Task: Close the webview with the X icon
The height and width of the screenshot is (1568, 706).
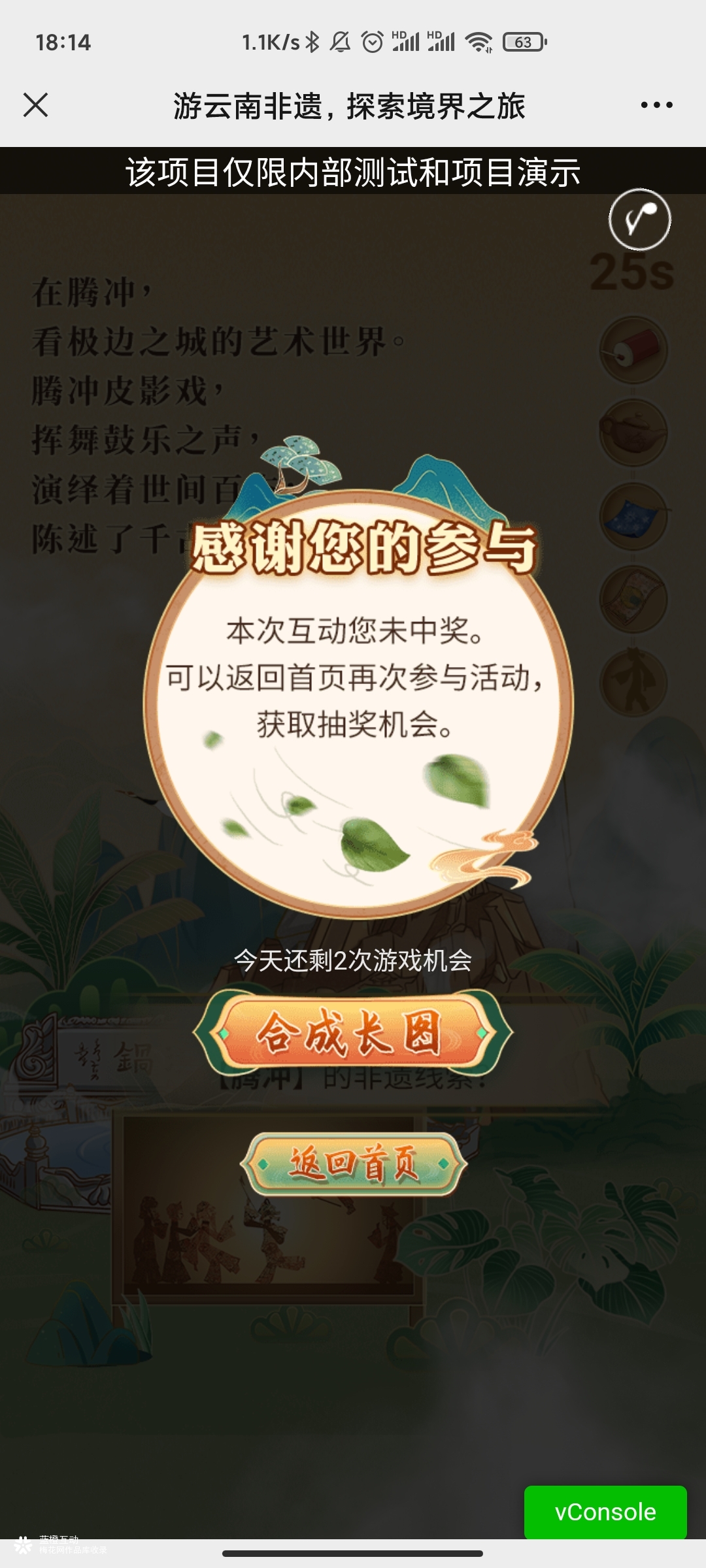Action: coord(35,105)
